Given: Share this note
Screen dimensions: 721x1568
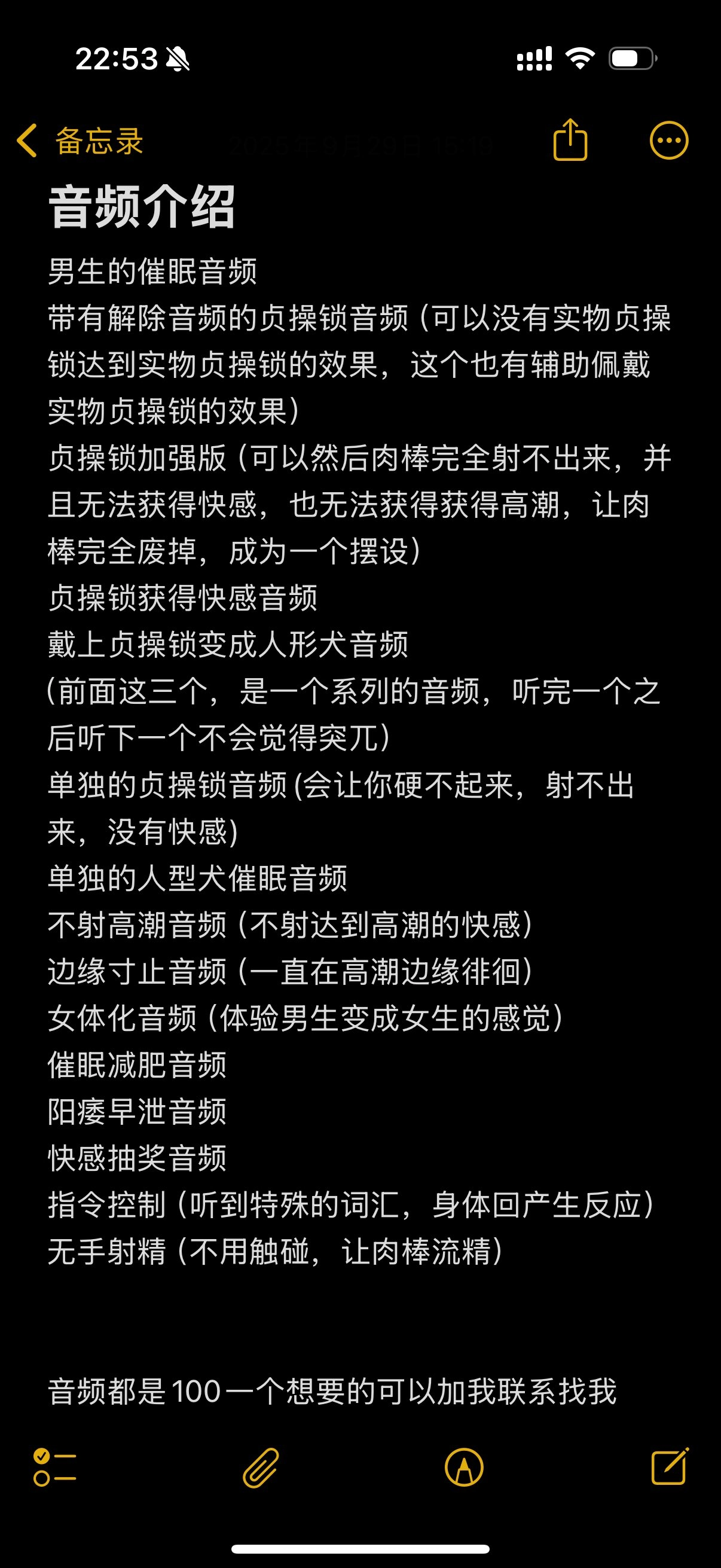Looking at the screenshot, I should click(x=570, y=141).
